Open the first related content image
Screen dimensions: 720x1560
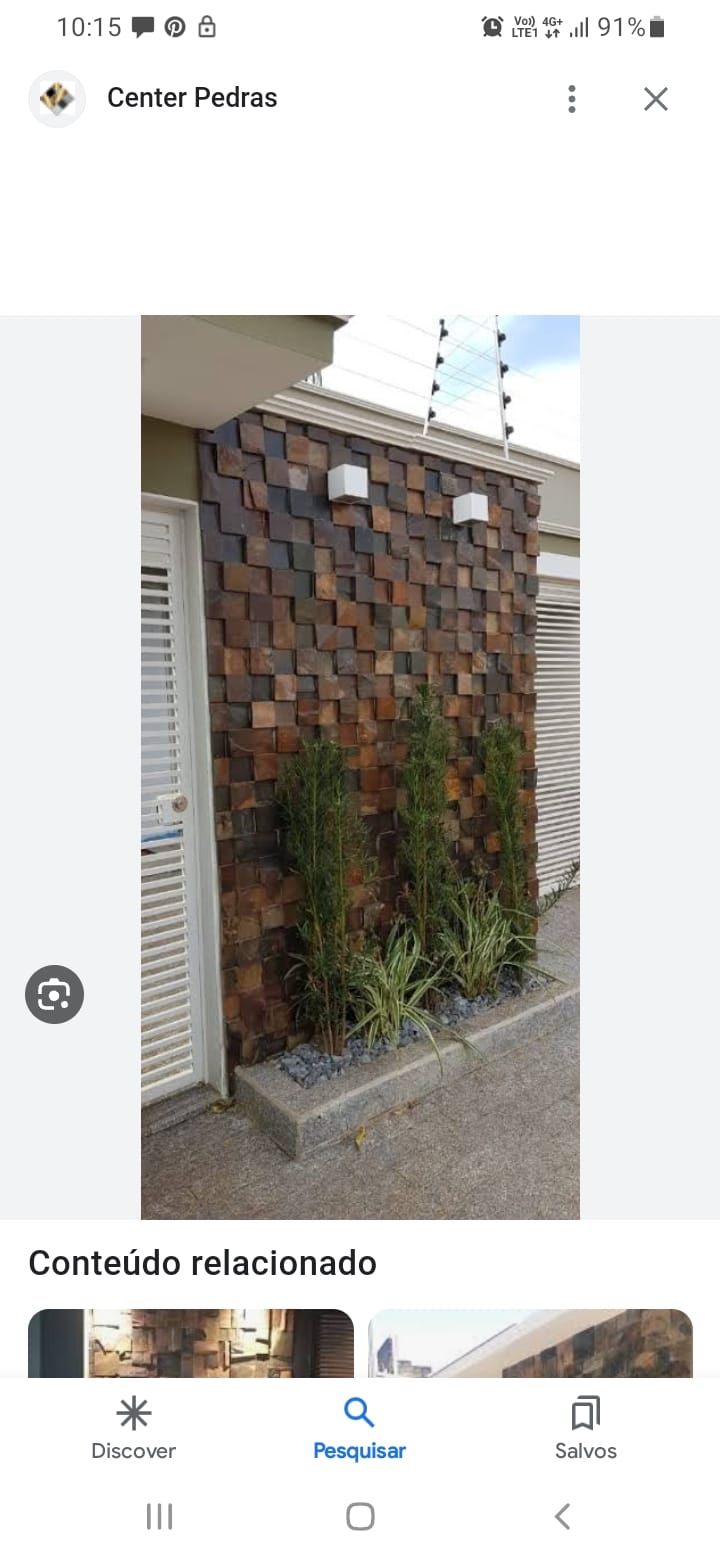tap(191, 1342)
